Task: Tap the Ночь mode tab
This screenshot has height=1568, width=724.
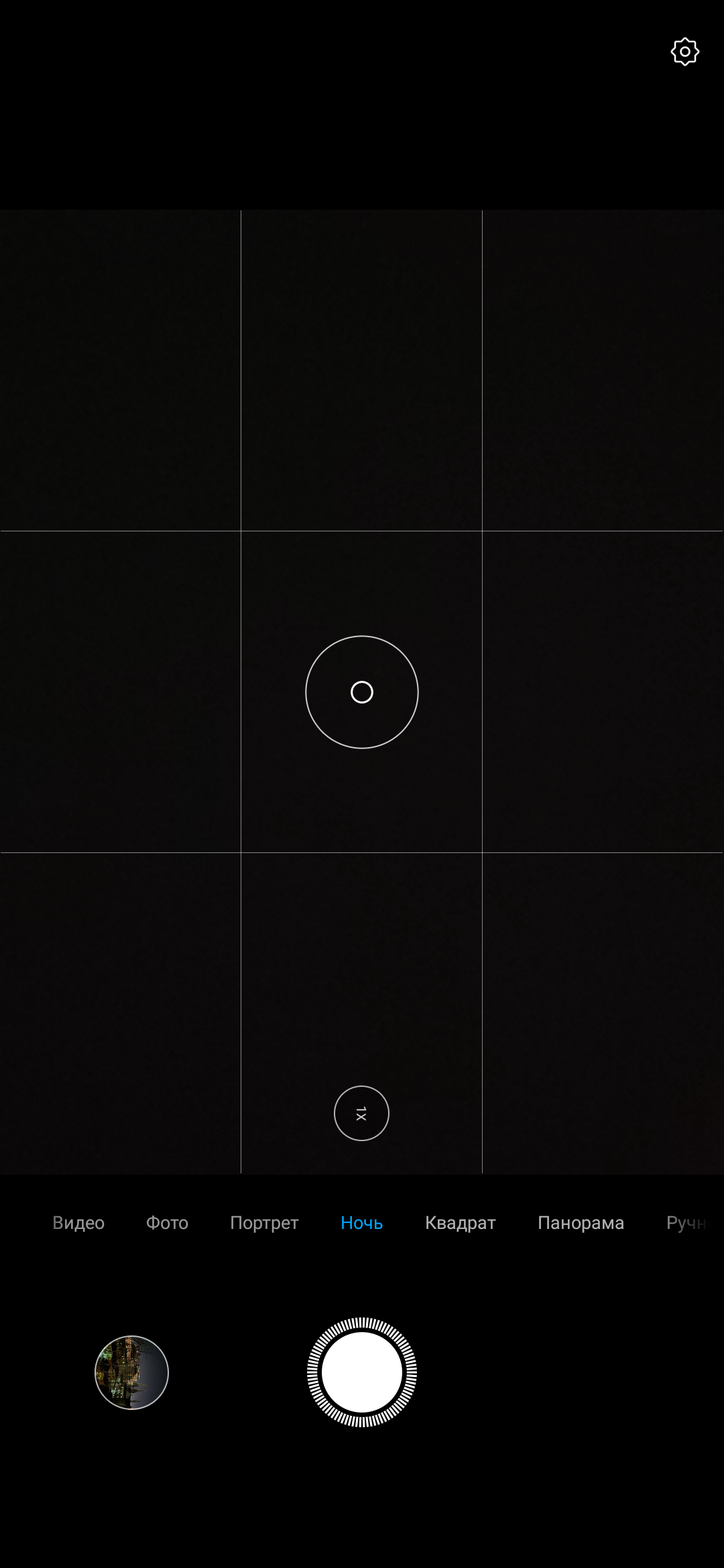Action: click(x=361, y=1223)
